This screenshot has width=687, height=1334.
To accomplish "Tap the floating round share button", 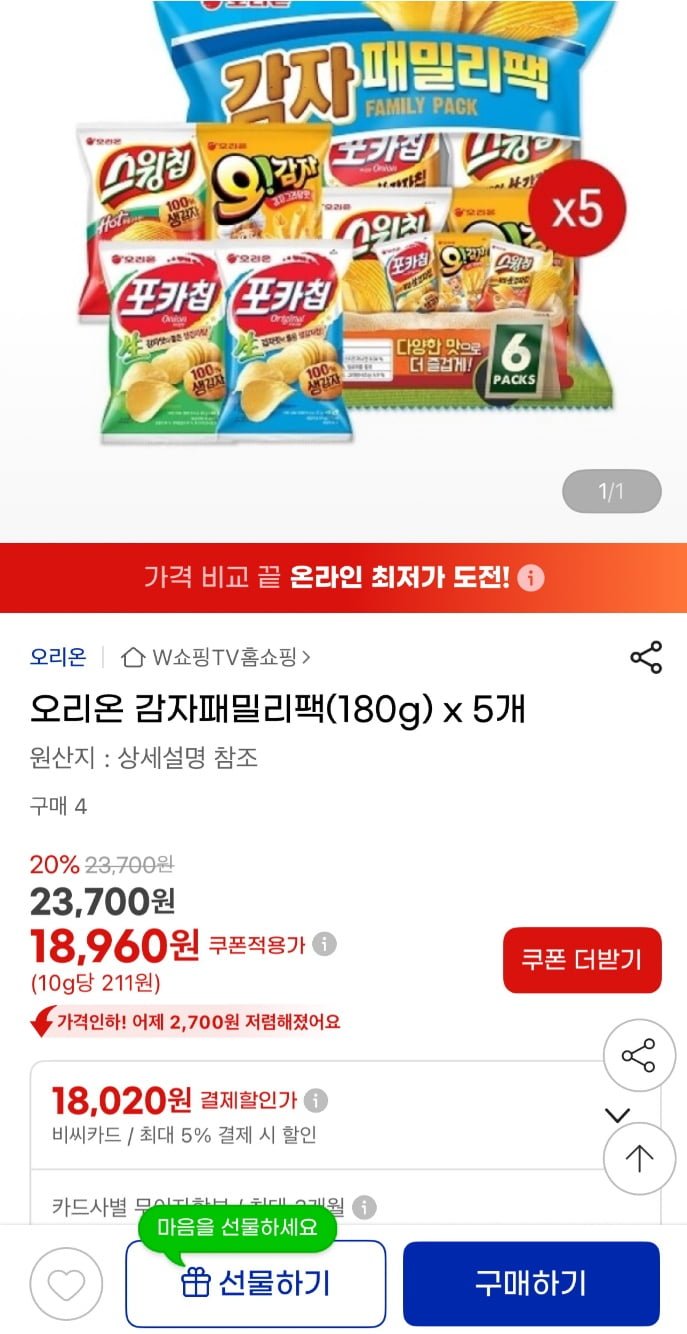I will 639,1056.
